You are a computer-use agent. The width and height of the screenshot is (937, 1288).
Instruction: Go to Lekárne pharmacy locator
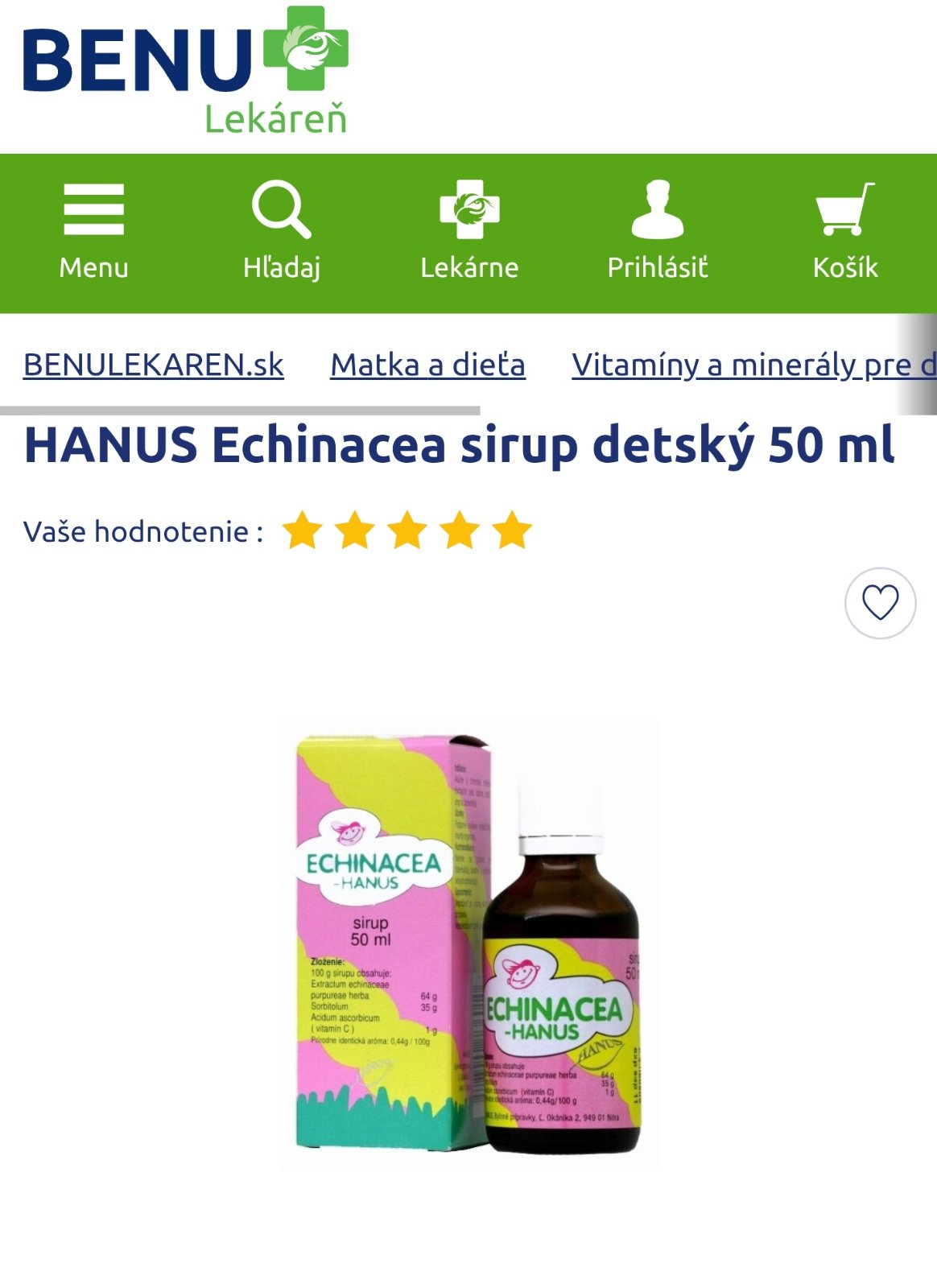click(x=469, y=232)
